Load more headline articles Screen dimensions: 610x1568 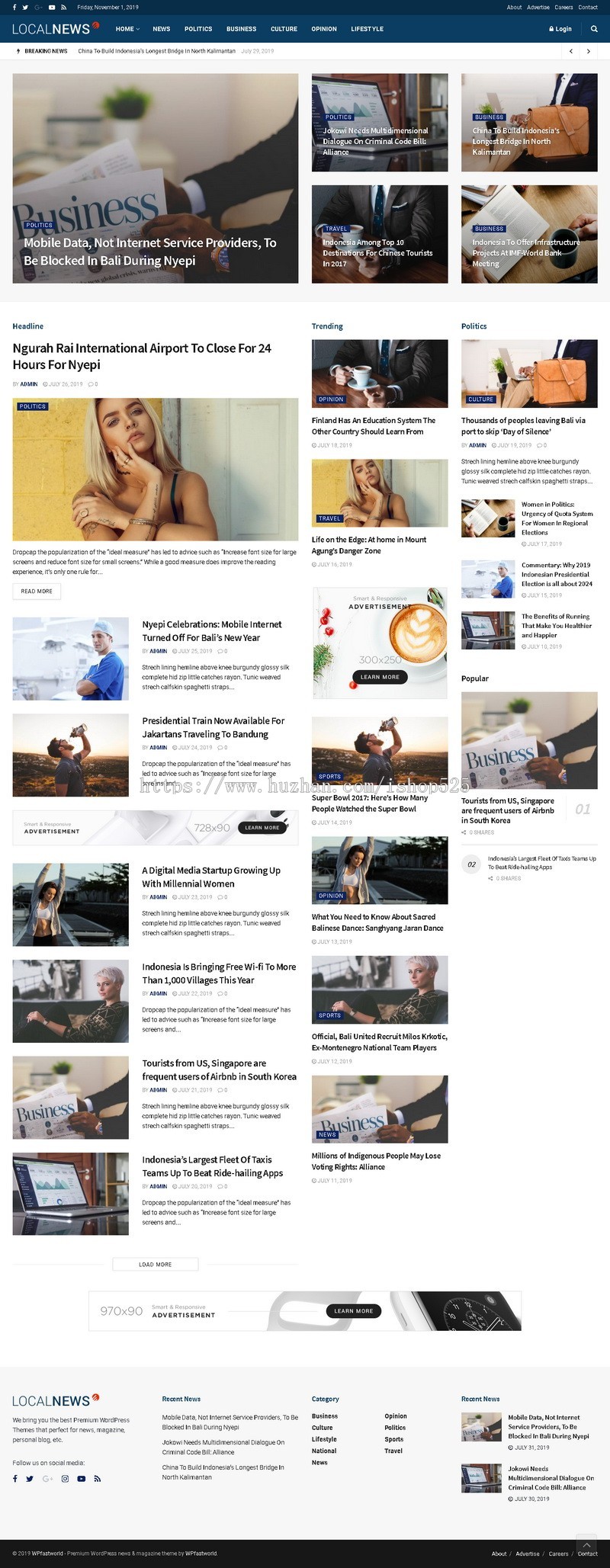click(155, 1264)
